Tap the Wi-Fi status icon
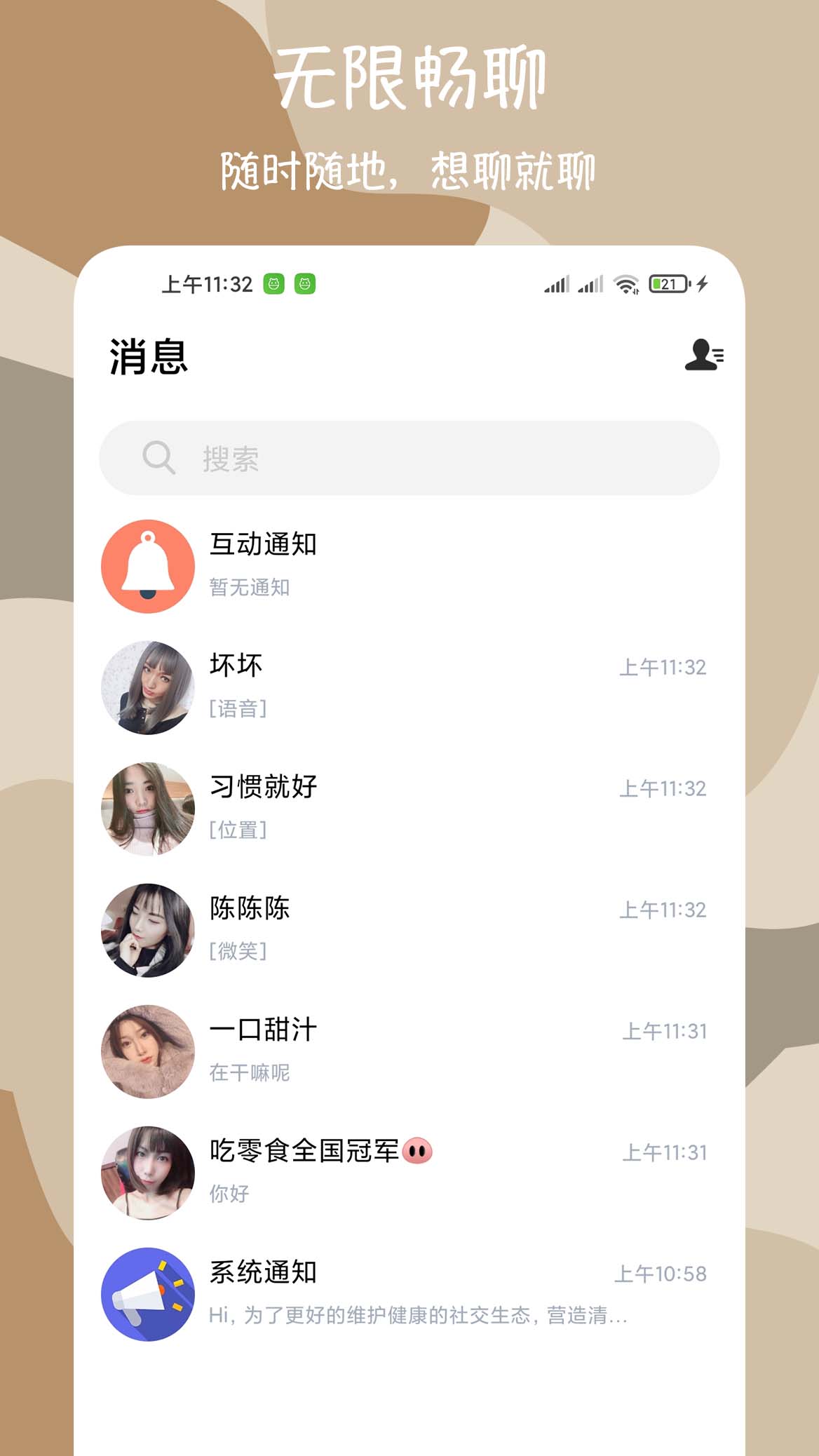This screenshot has width=819, height=1456. (625, 283)
